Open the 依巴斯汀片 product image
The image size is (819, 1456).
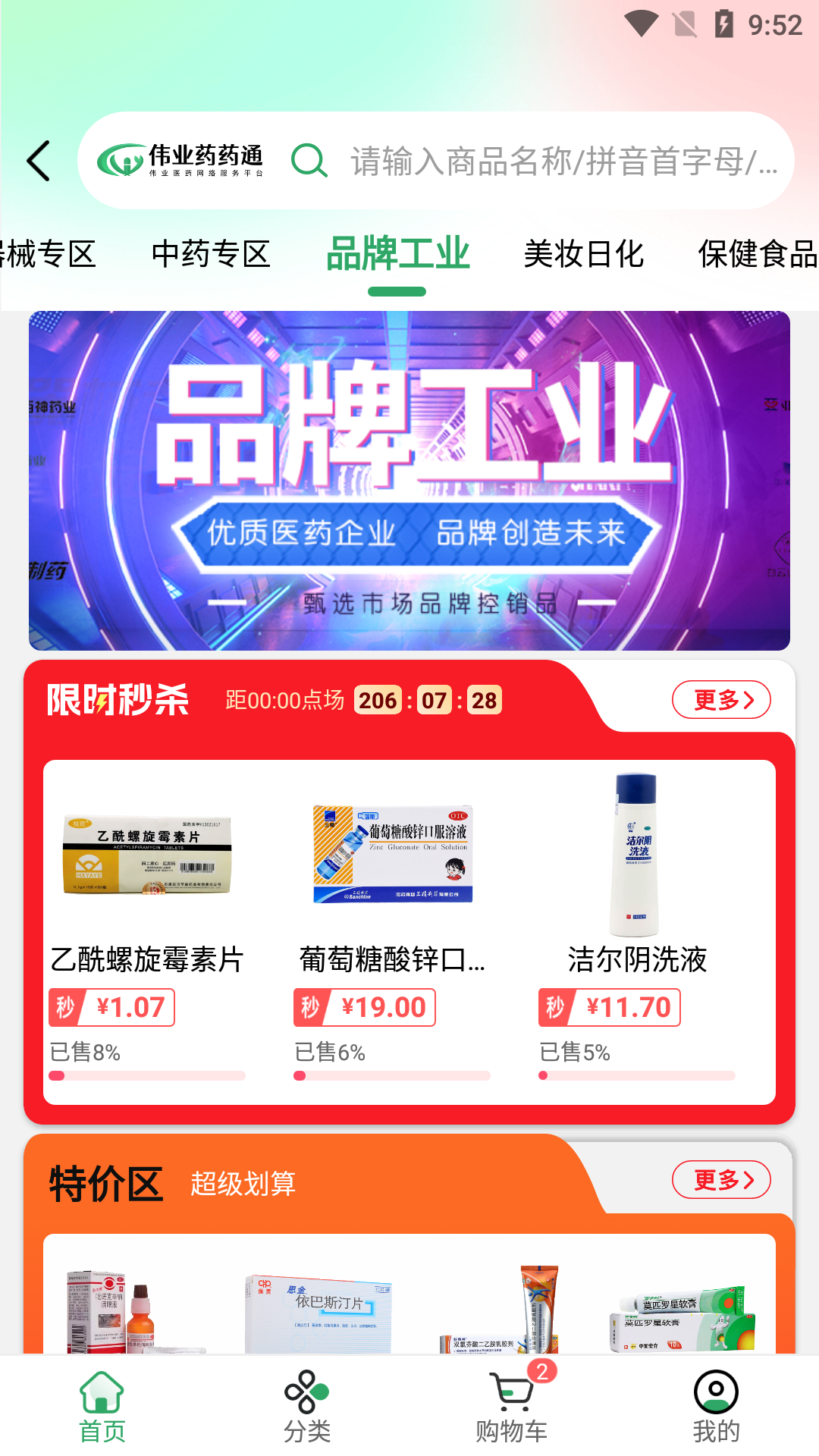[318, 1312]
